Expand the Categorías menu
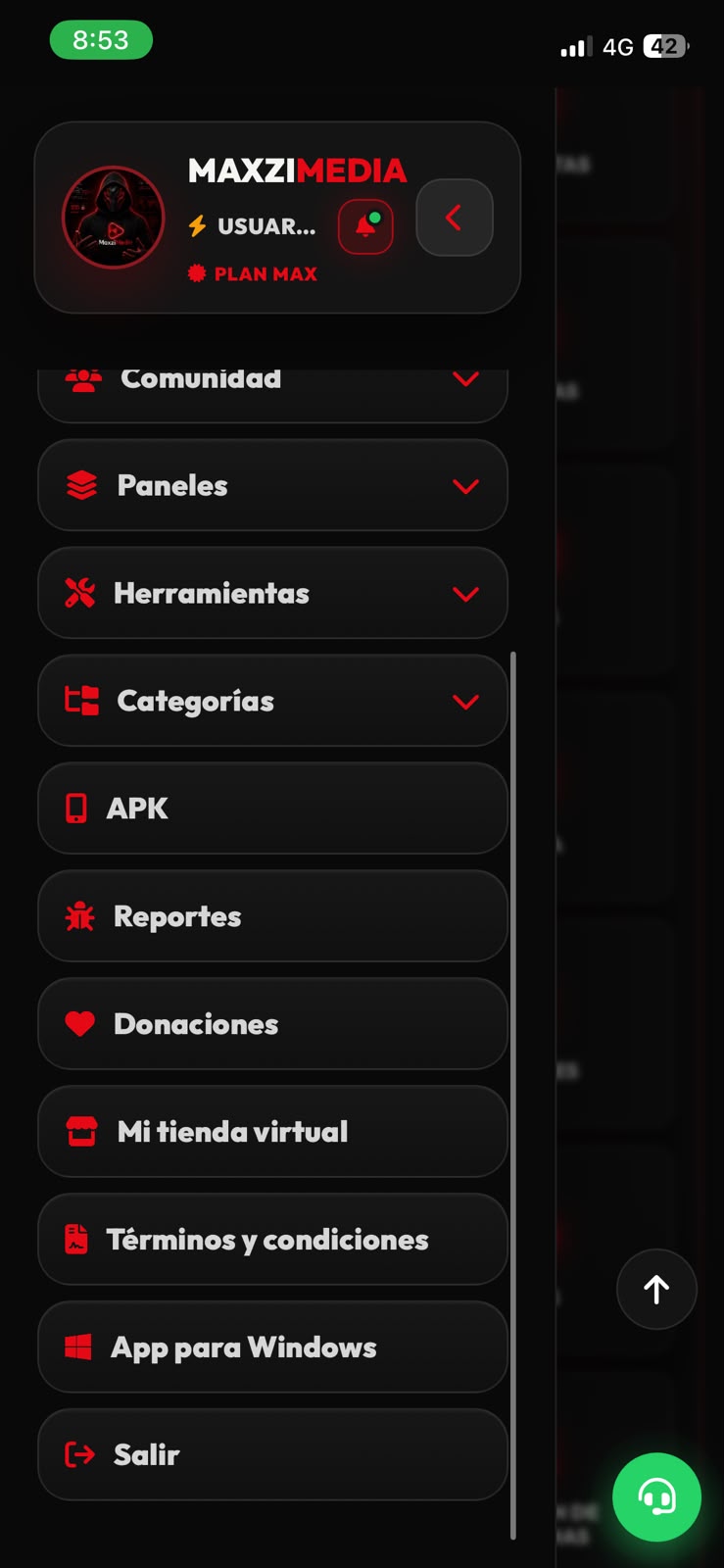 272,701
